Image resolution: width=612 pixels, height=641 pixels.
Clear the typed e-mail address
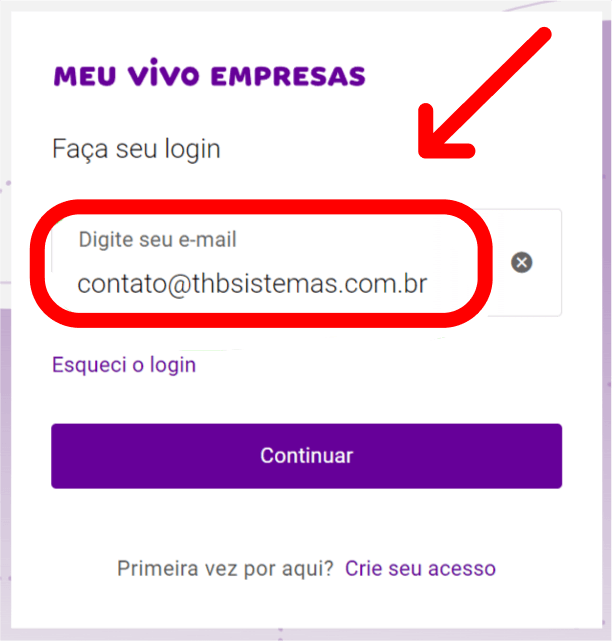point(522,263)
